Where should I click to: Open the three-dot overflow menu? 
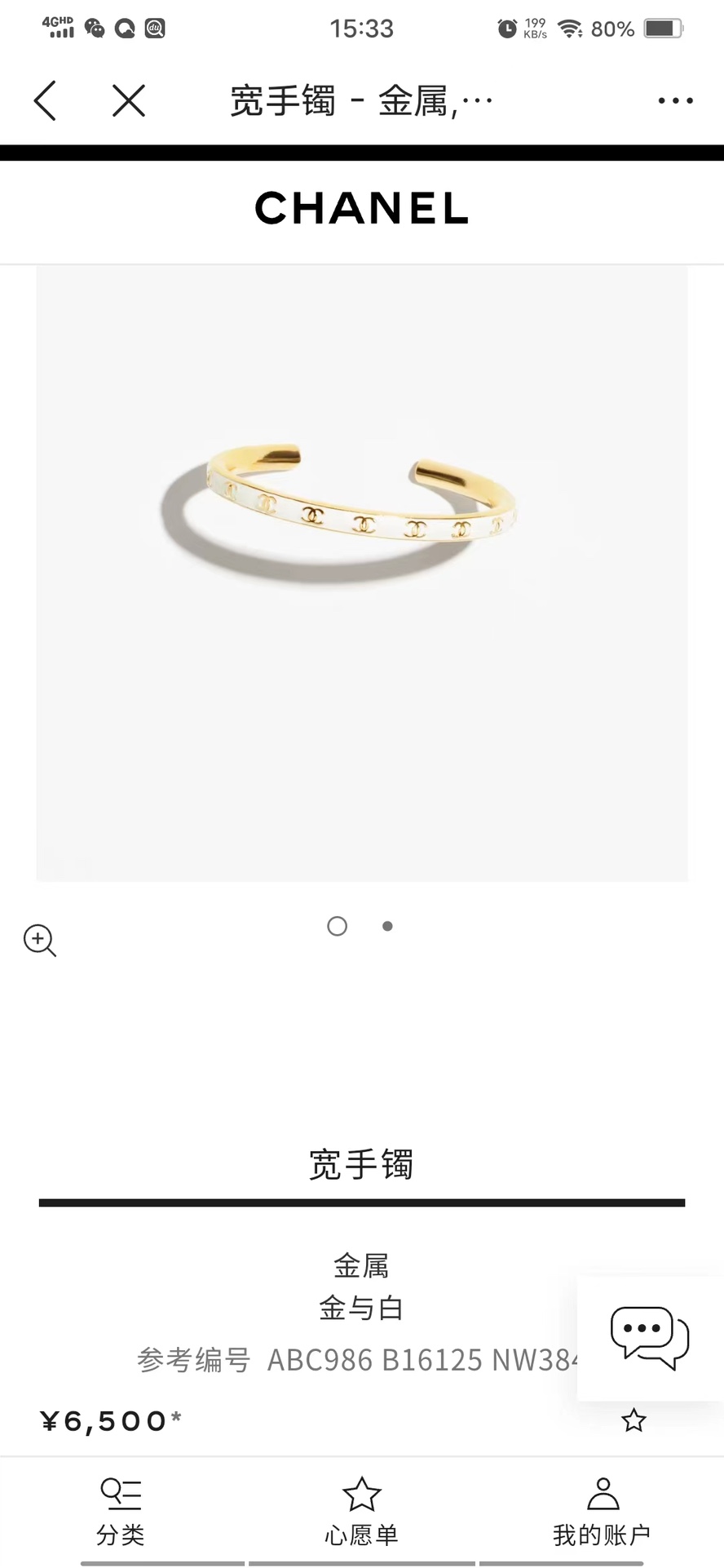[x=675, y=101]
